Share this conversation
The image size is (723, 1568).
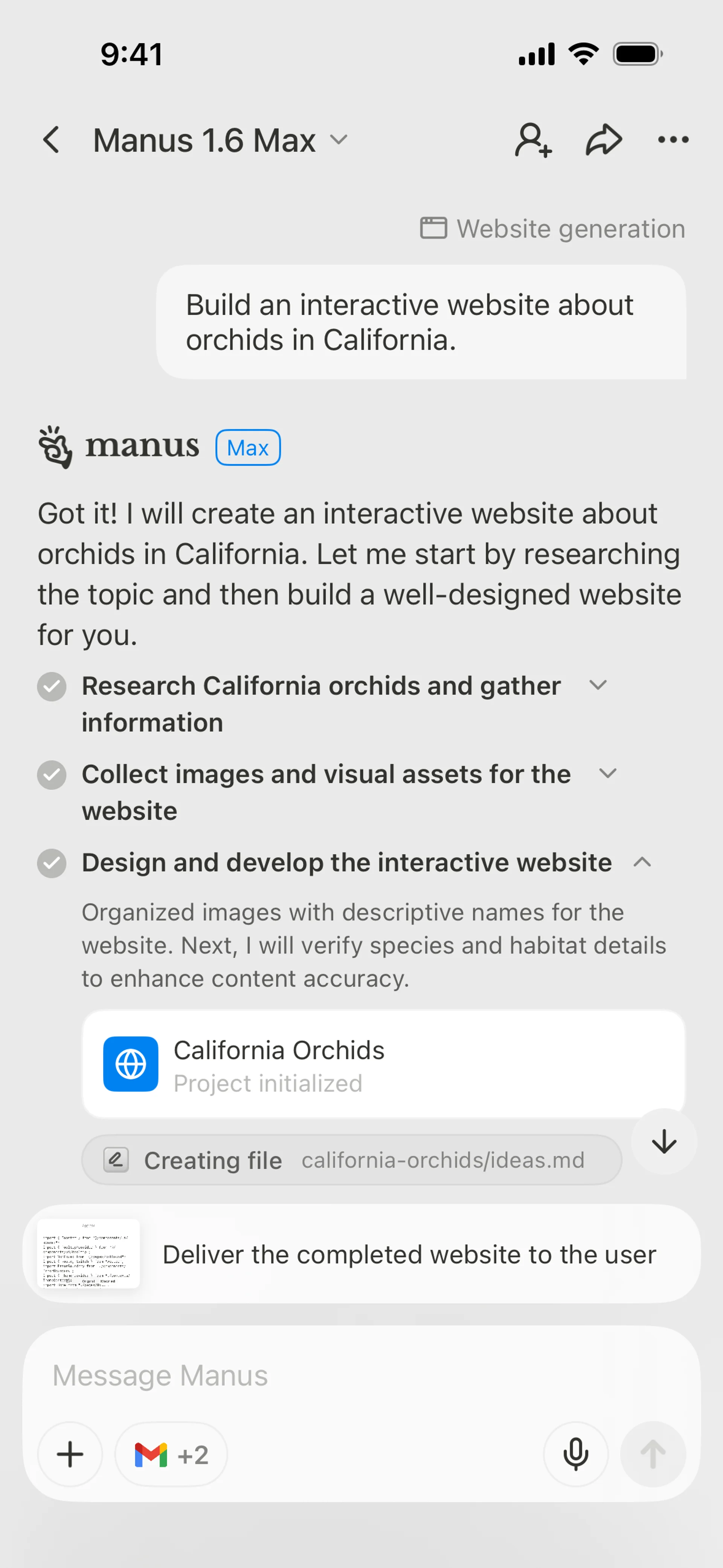[x=604, y=140]
